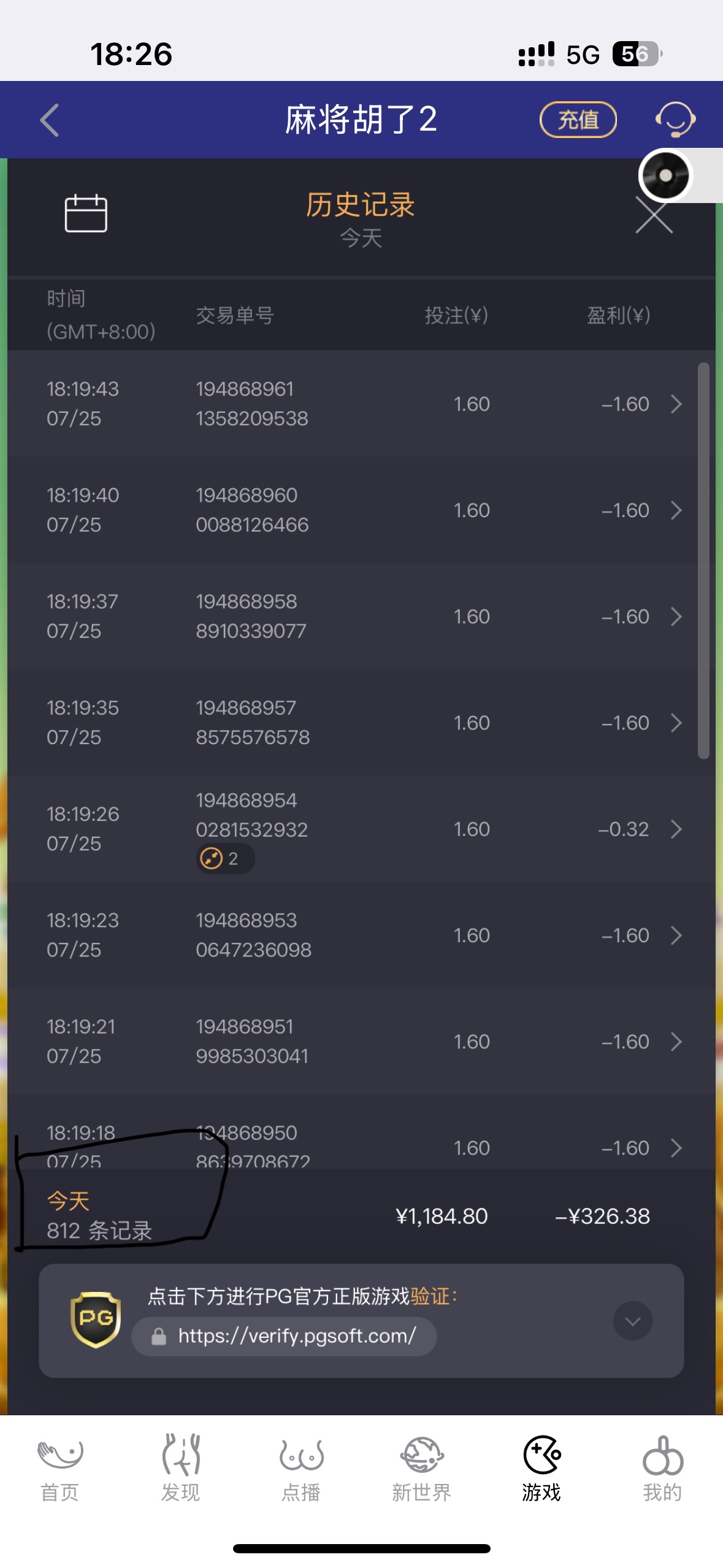Image resolution: width=723 pixels, height=1568 pixels.
Task: Tap the floating disc icon
Action: 665,176
